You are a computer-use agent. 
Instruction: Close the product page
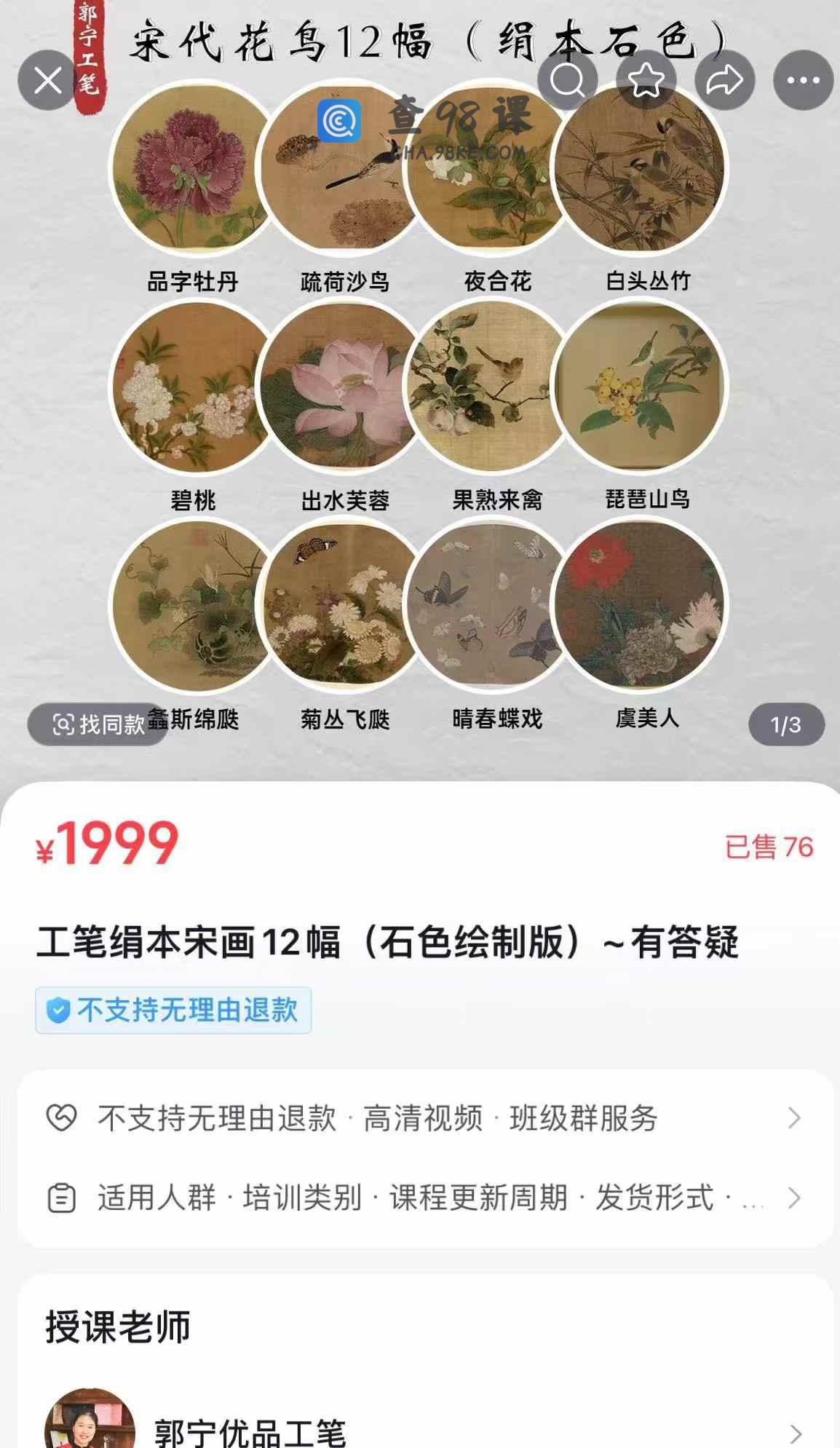(48, 80)
